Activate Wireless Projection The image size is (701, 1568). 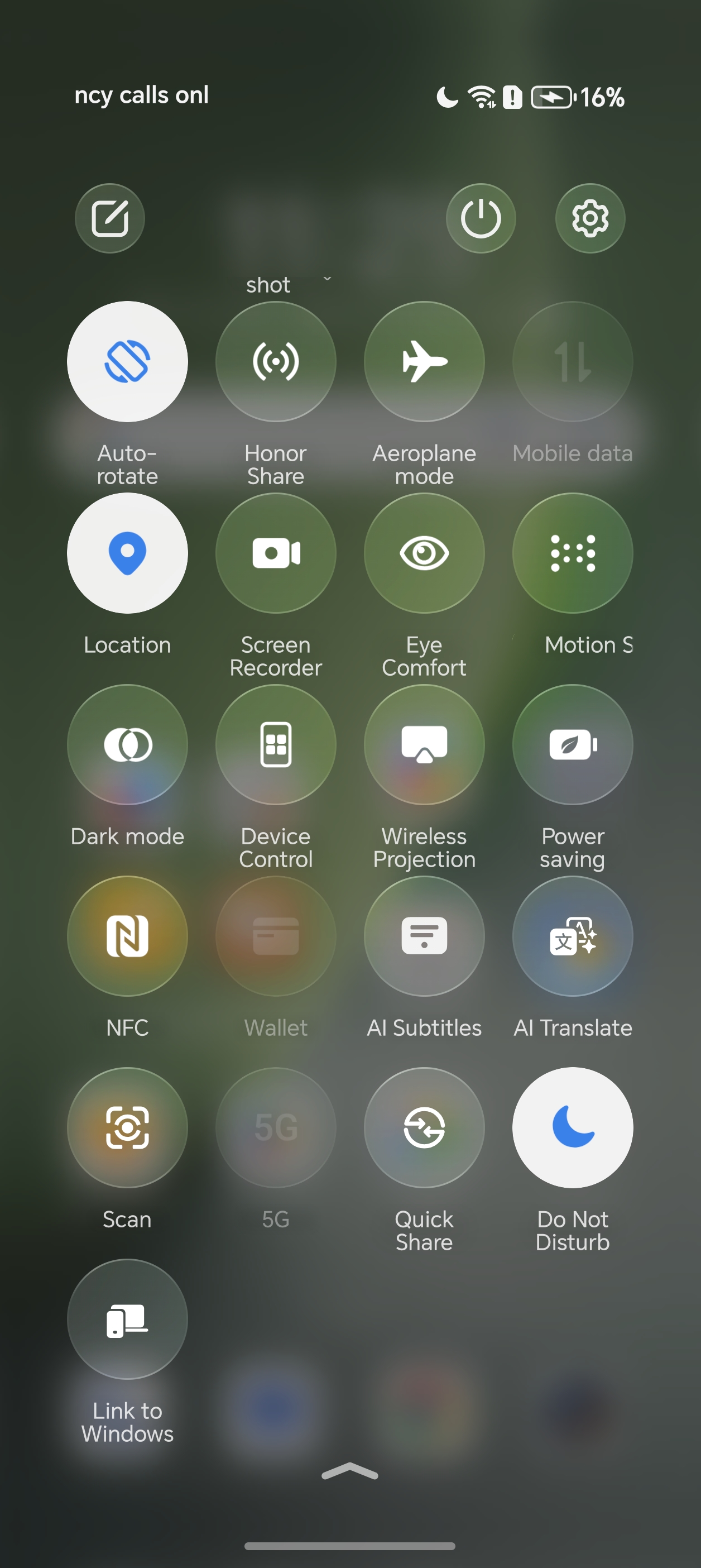[x=424, y=744]
